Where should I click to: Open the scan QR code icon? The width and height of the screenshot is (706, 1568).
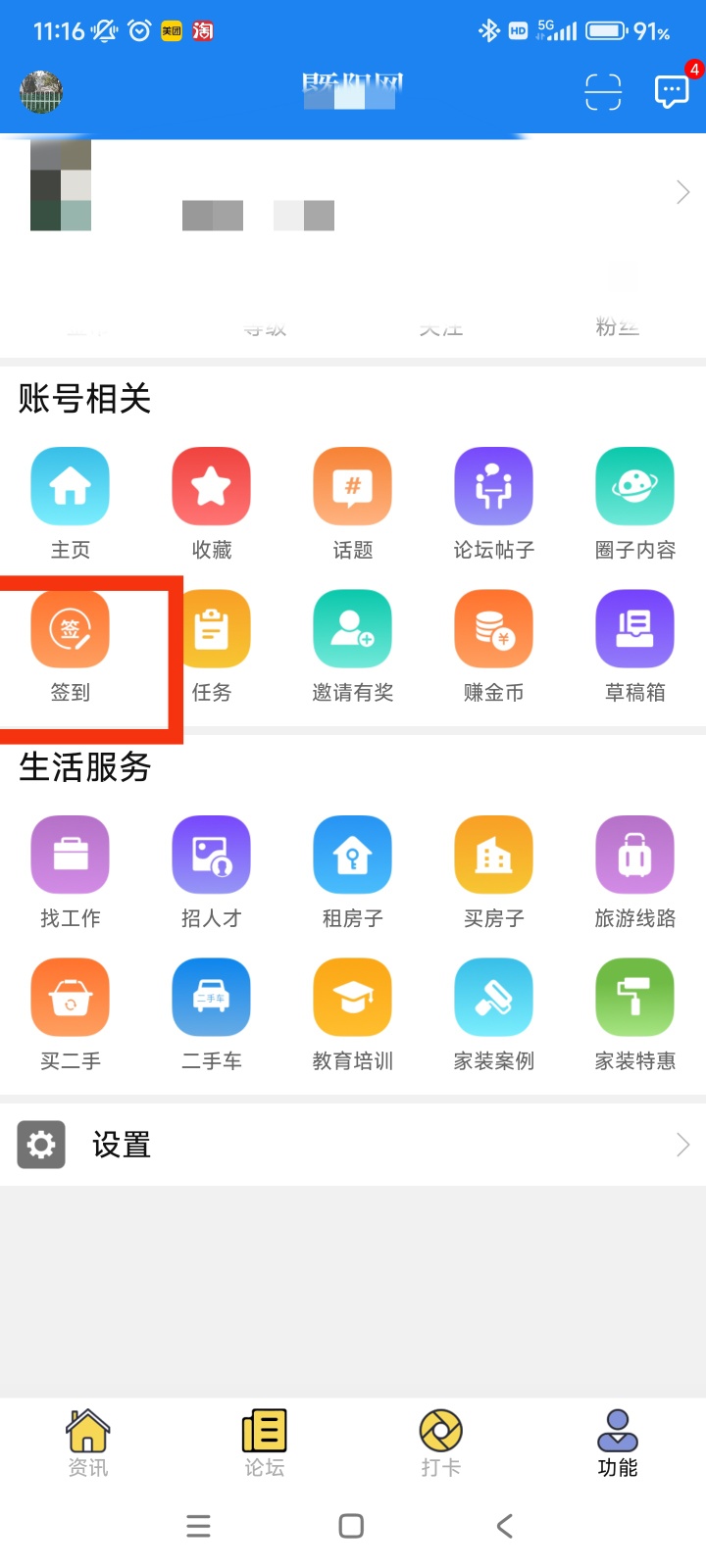pos(603,92)
